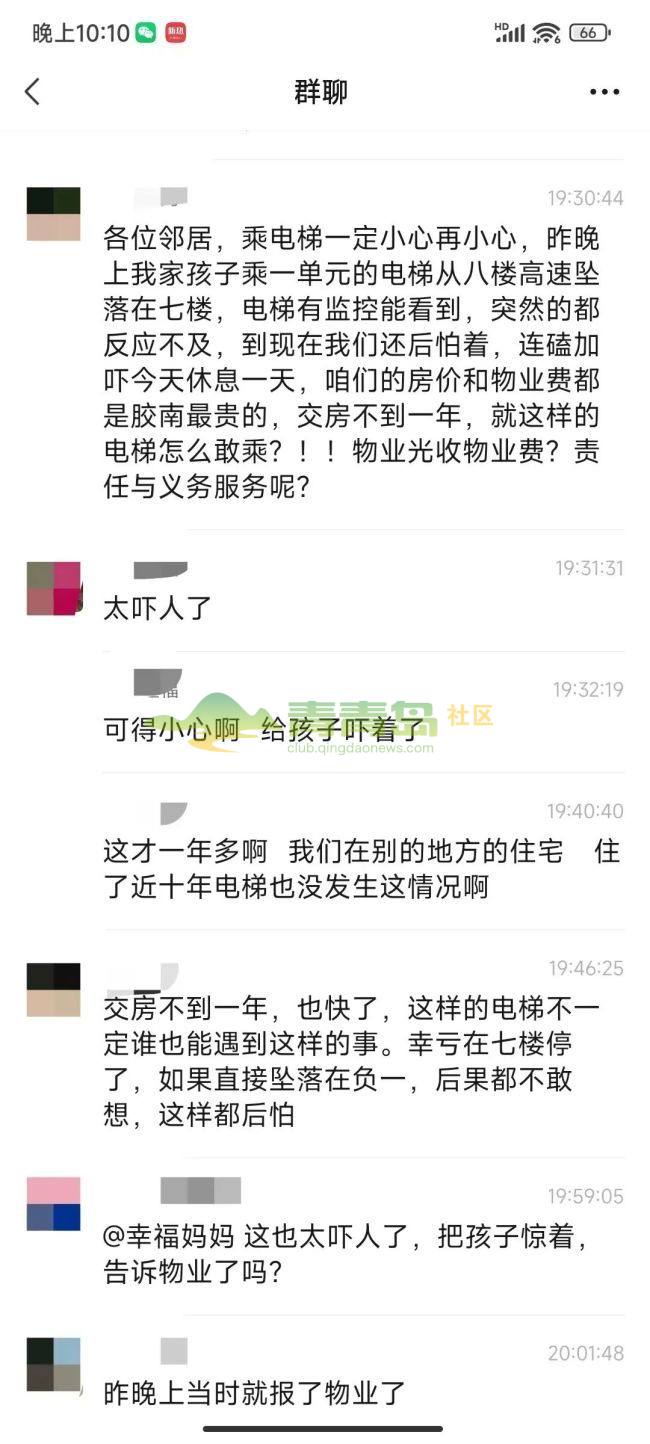This screenshot has height=1444, width=650.
Task: View profile of sender at 19:46:25
Action: point(53,989)
